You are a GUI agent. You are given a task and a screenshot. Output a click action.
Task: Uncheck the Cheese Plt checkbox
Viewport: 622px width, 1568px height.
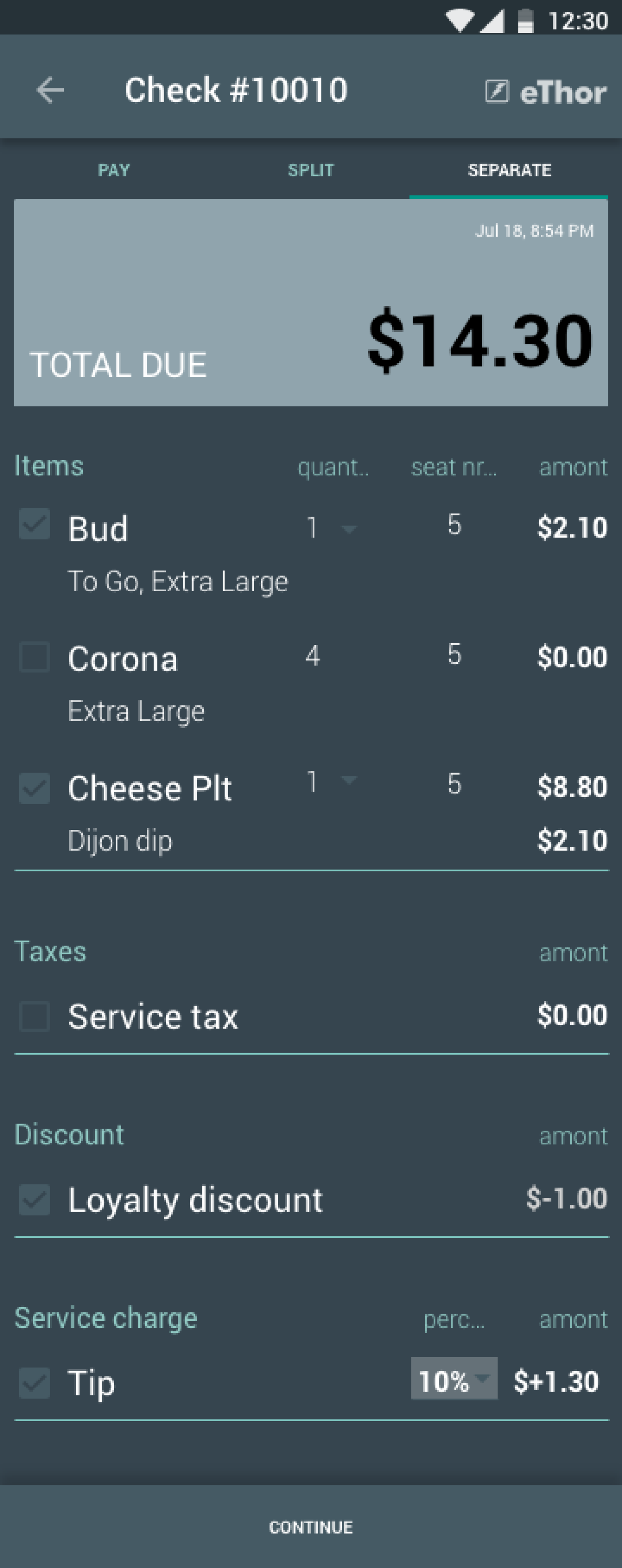[x=35, y=788]
